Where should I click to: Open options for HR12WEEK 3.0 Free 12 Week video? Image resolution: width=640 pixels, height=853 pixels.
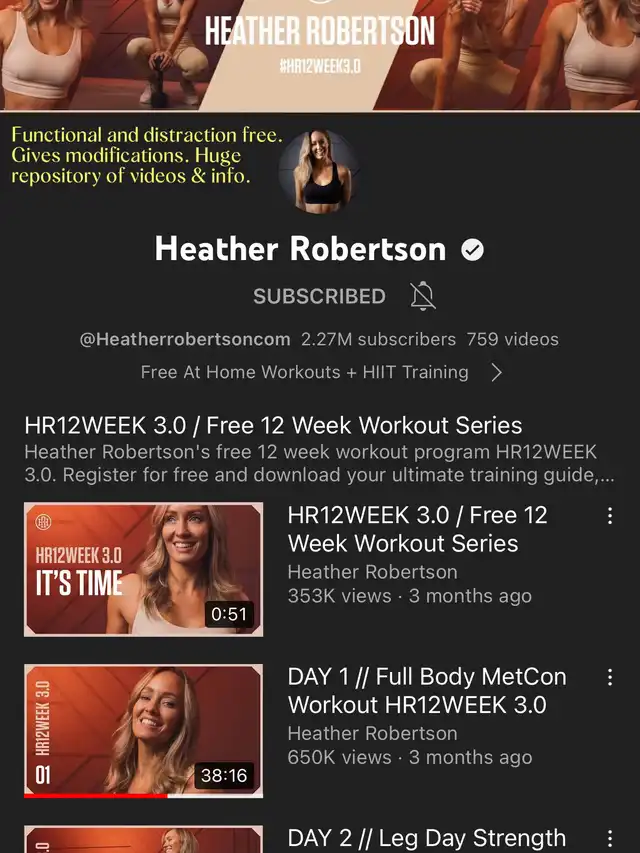point(609,516)
